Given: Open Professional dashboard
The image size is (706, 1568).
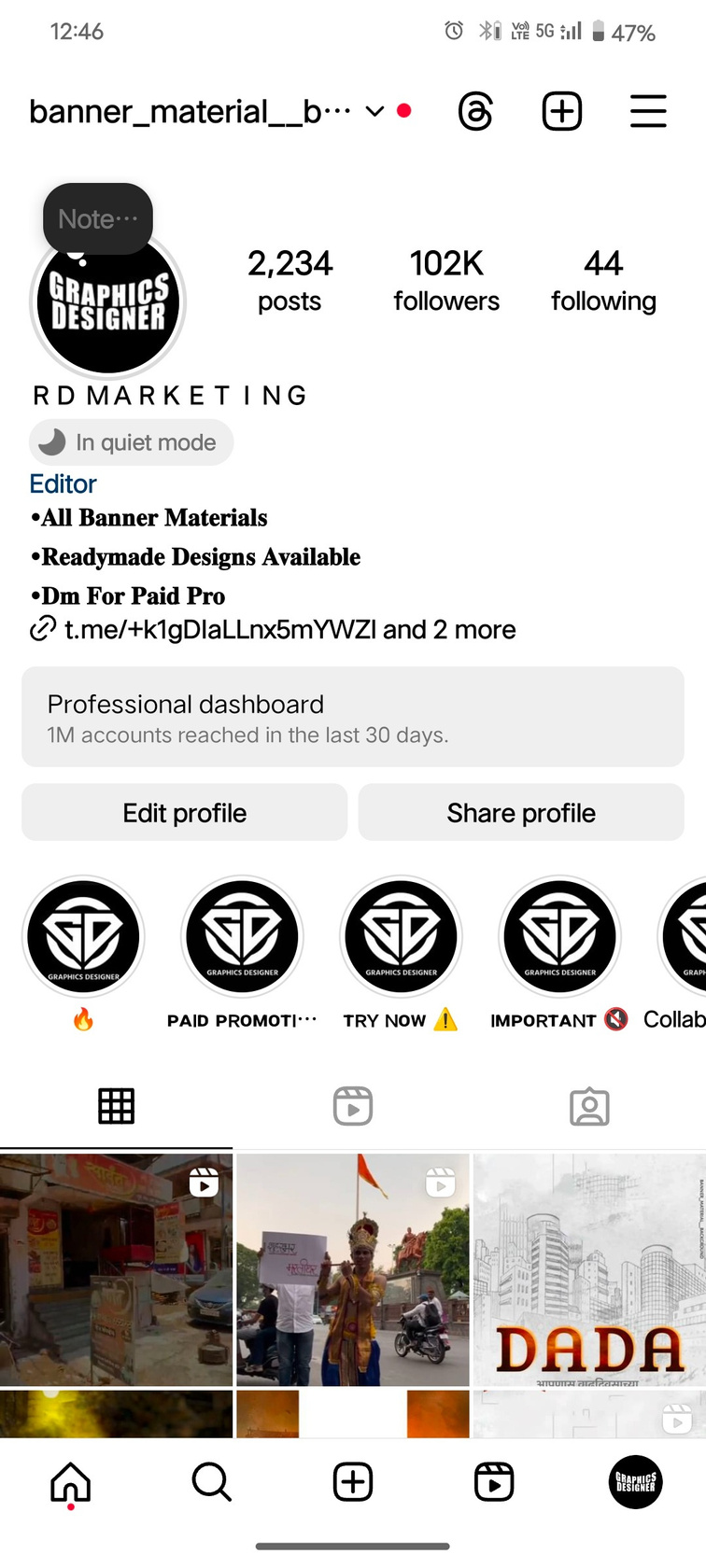Looking at the screenshot, I should [x=353, y=717].
